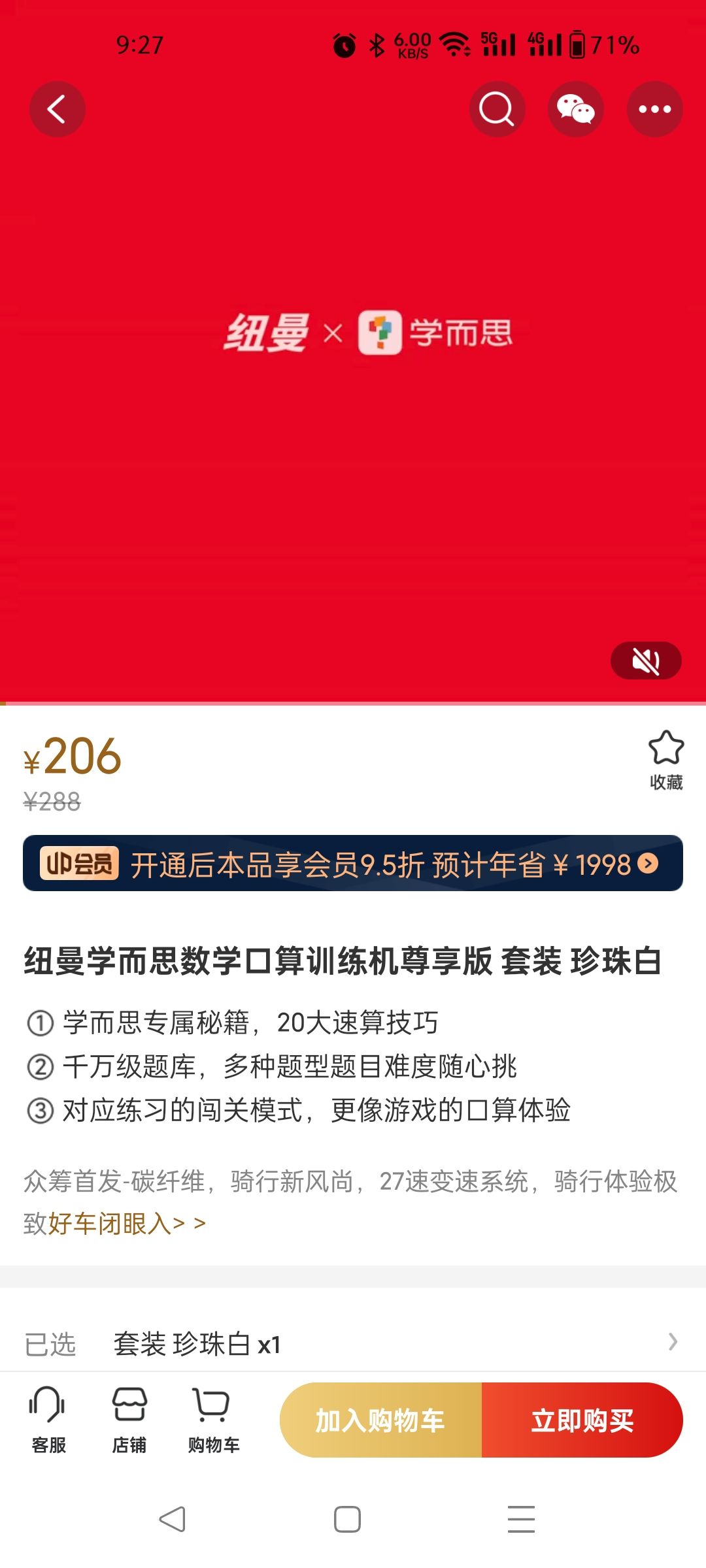Tap 立即购买 to buy now
The image size is (706, 1568).
click(x=582, y=1420)
